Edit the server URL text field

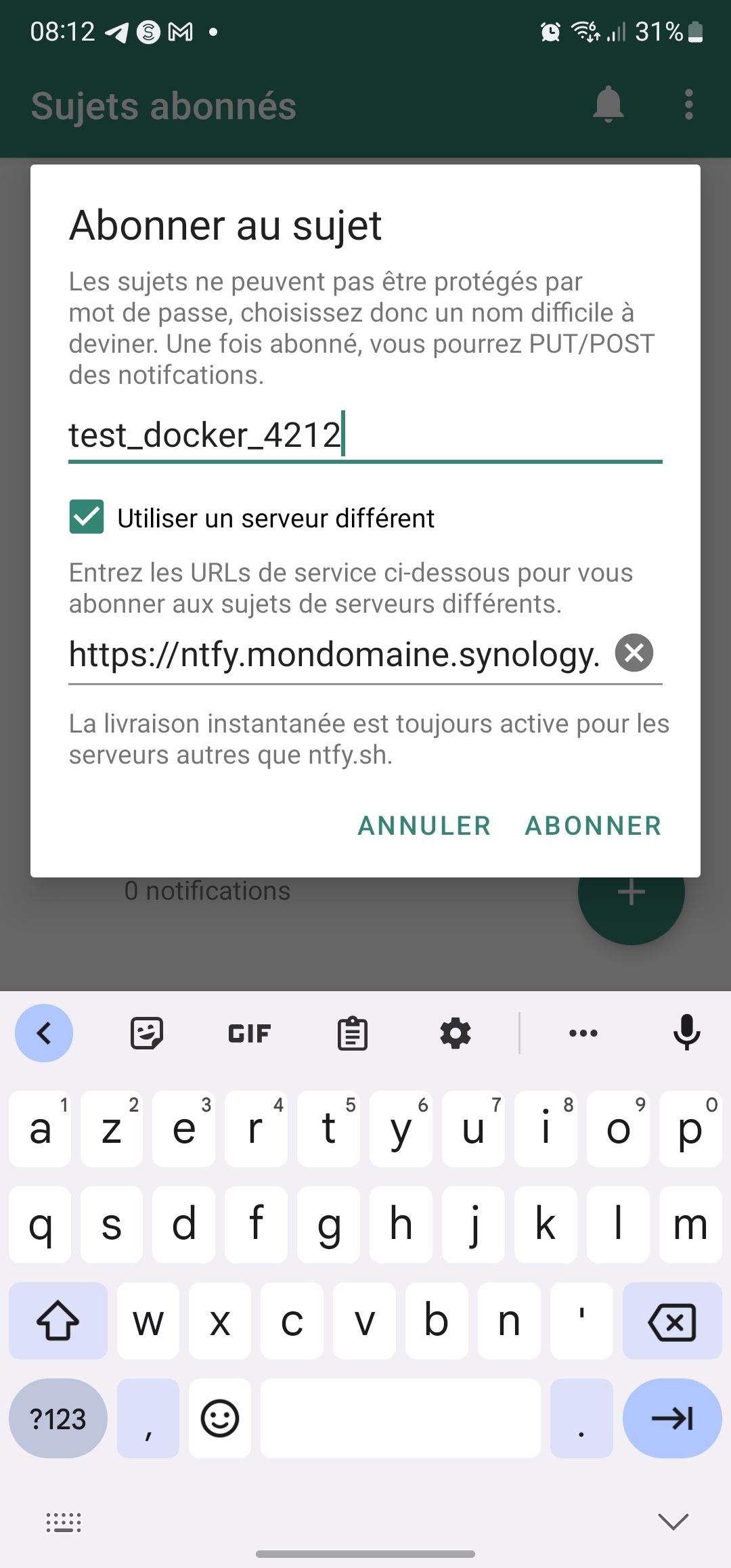[x=336, y=655]
